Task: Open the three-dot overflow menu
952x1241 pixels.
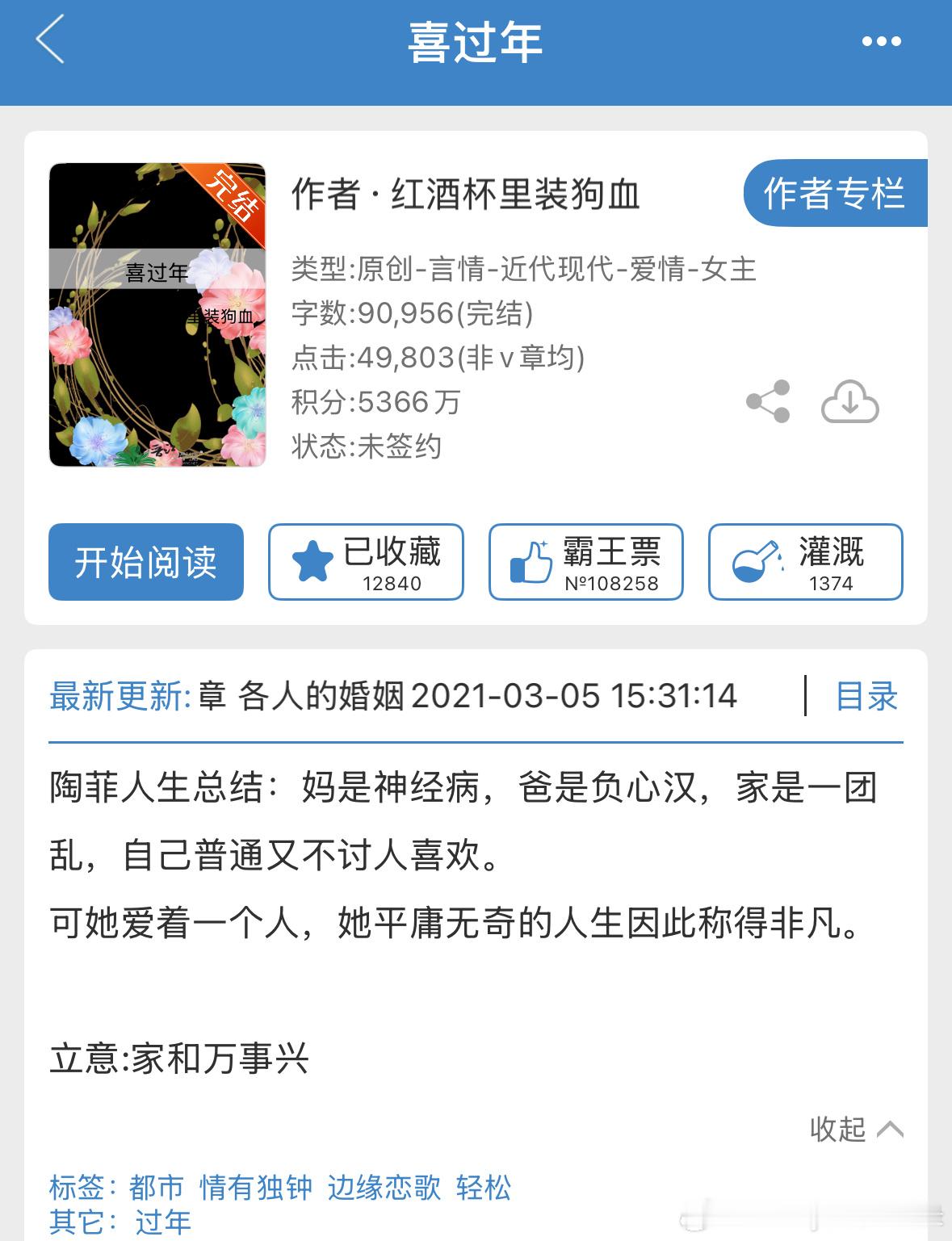Action: click(881, 41)
